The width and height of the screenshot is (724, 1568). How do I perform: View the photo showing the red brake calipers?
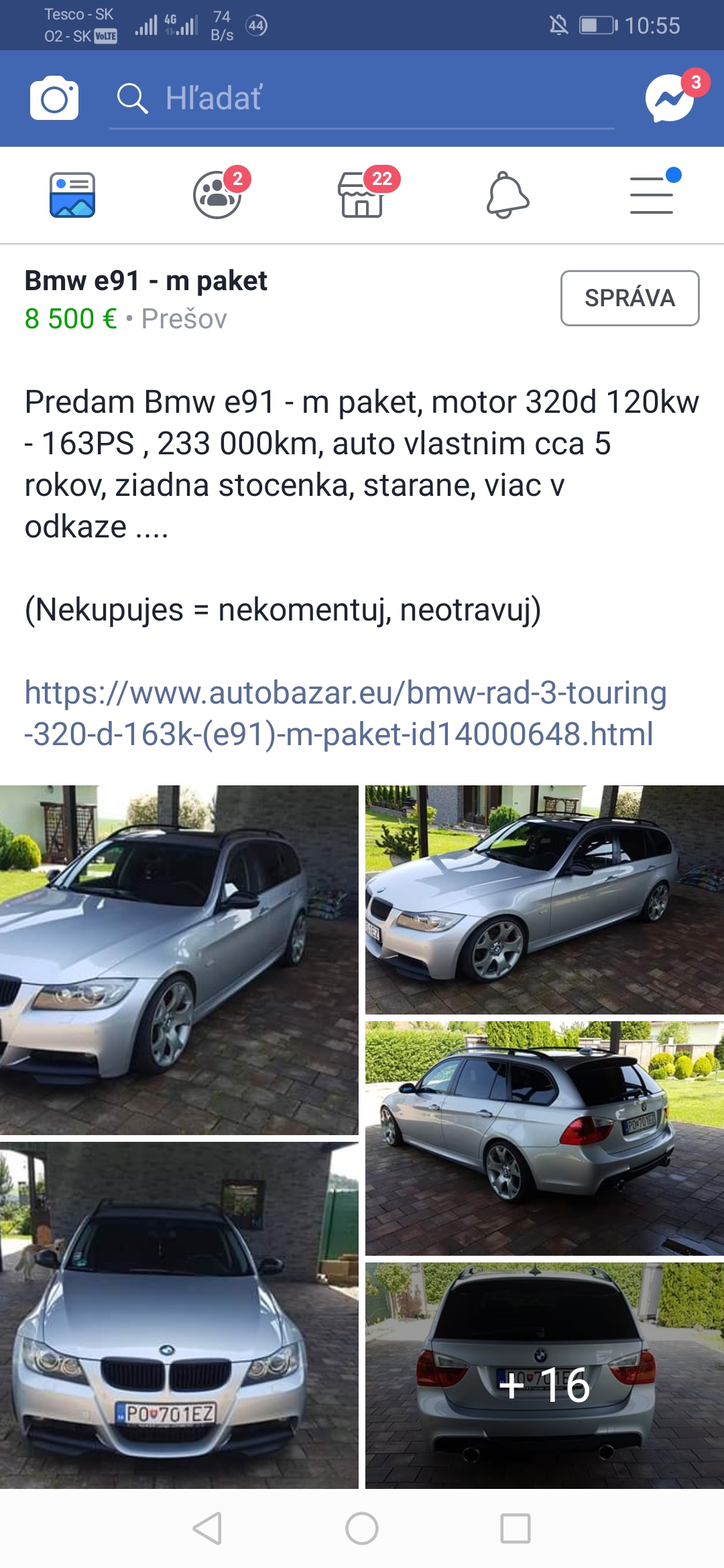(544, 899)
